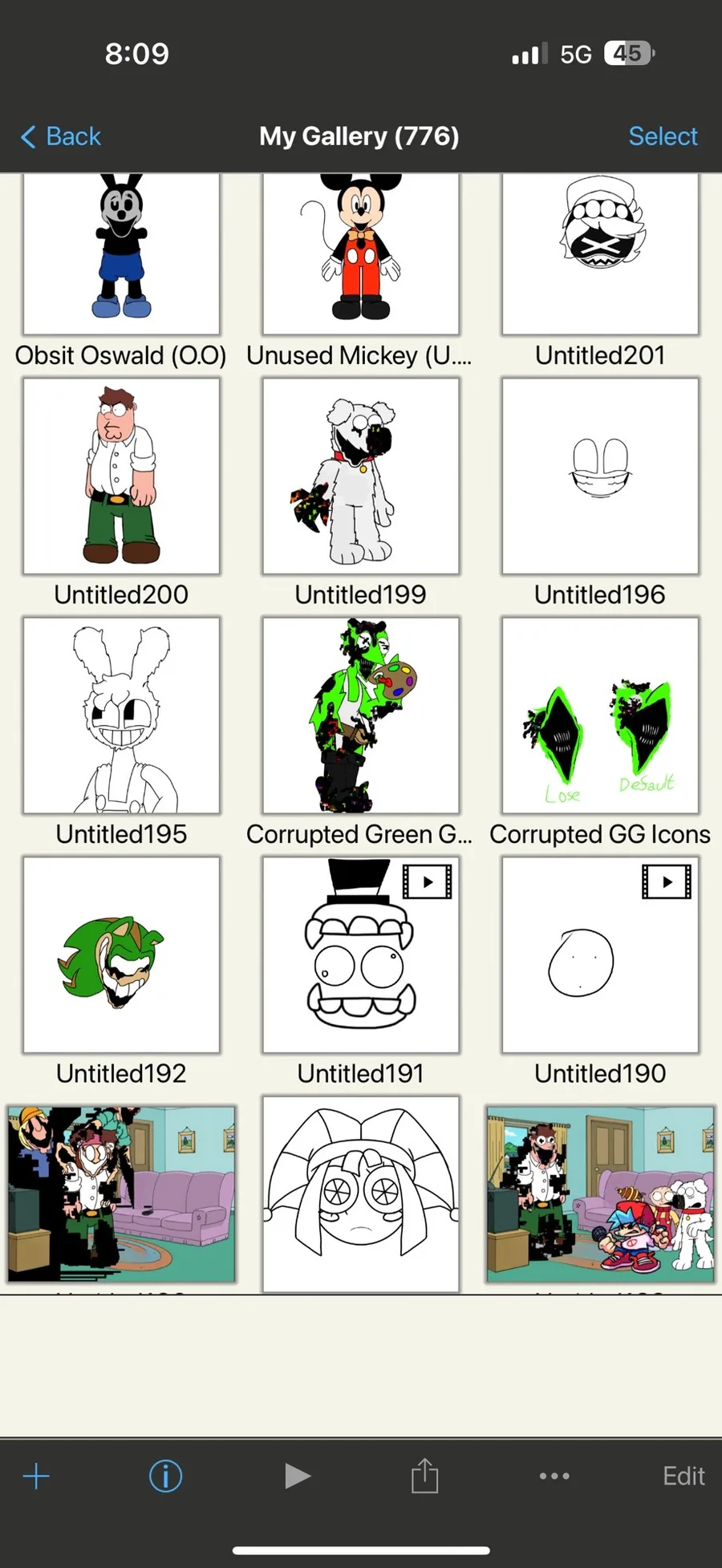Open Untitled195 drawing
The width and height of the screenshot is (722, 1568).
pyautogui.click(x=121, y=715)
